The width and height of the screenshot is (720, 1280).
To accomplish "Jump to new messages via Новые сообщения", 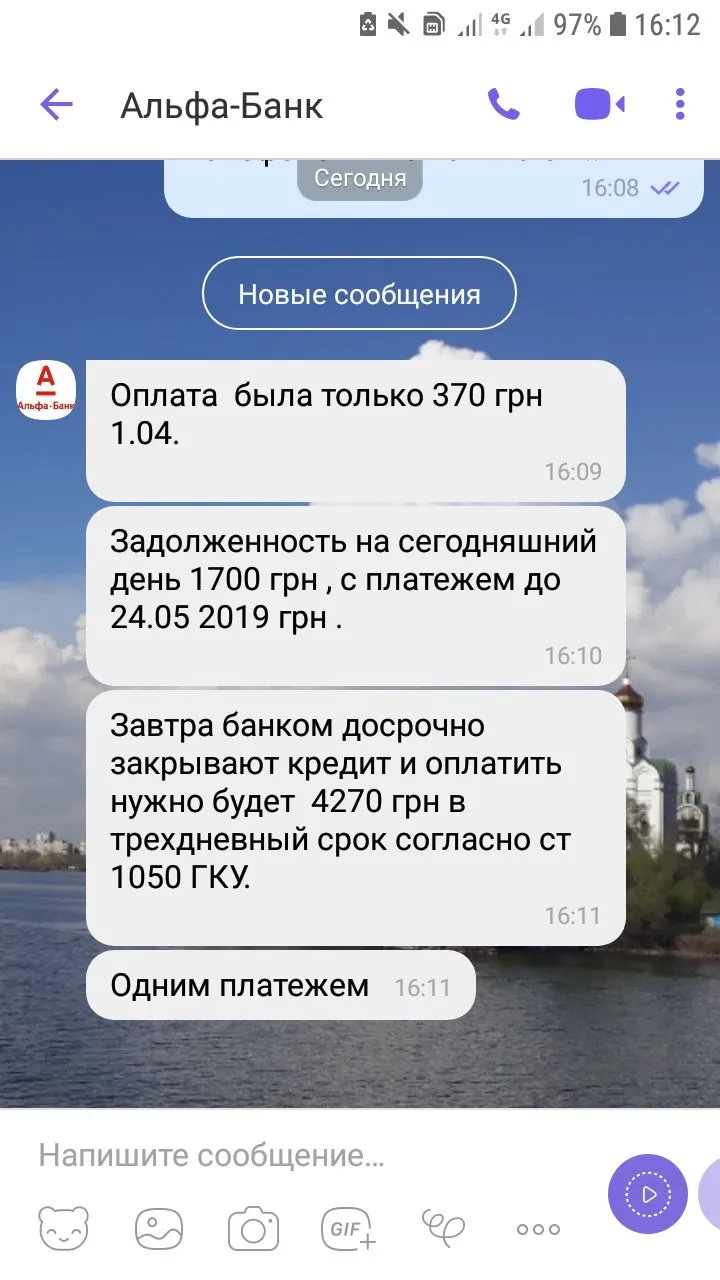I will pyautogui.click(x=359, y=294).
